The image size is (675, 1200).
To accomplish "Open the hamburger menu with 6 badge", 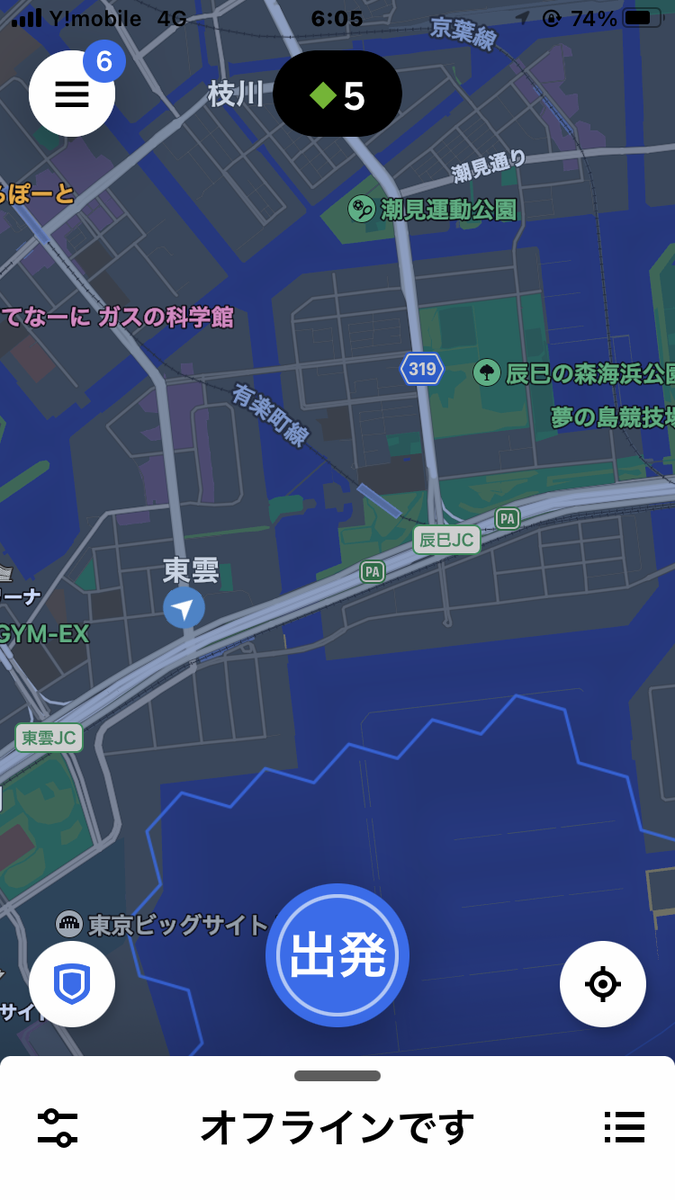I will tap(72, 93).
